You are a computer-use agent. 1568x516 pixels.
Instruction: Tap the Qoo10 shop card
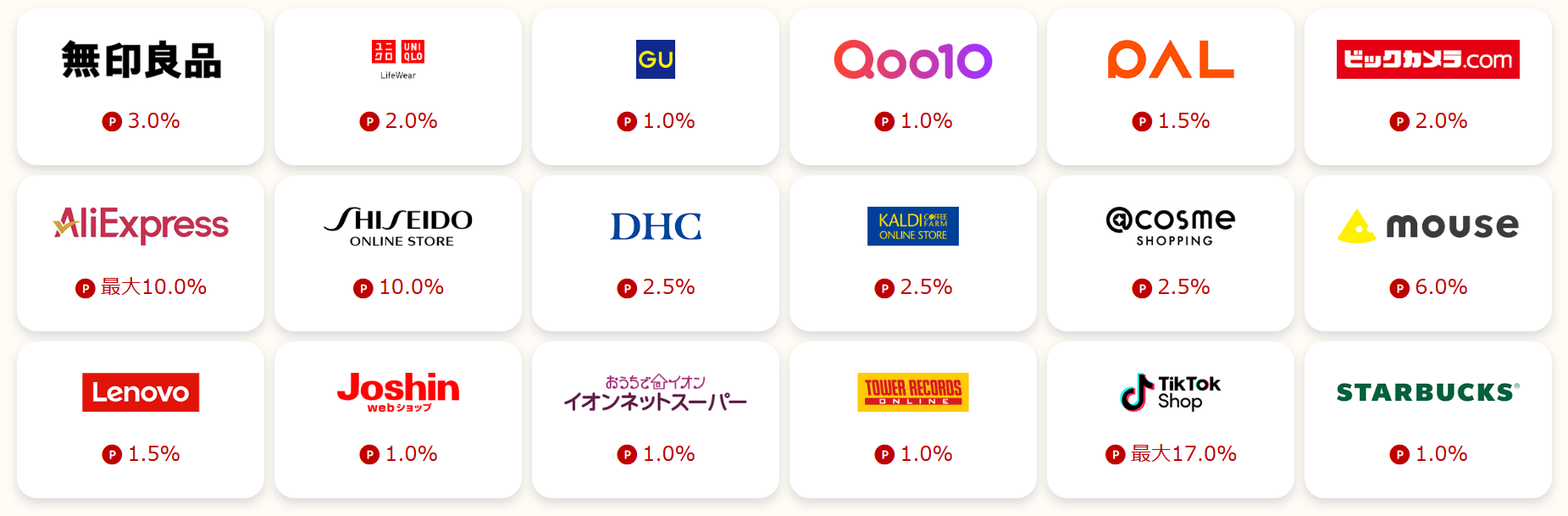[x=913, y=86]
